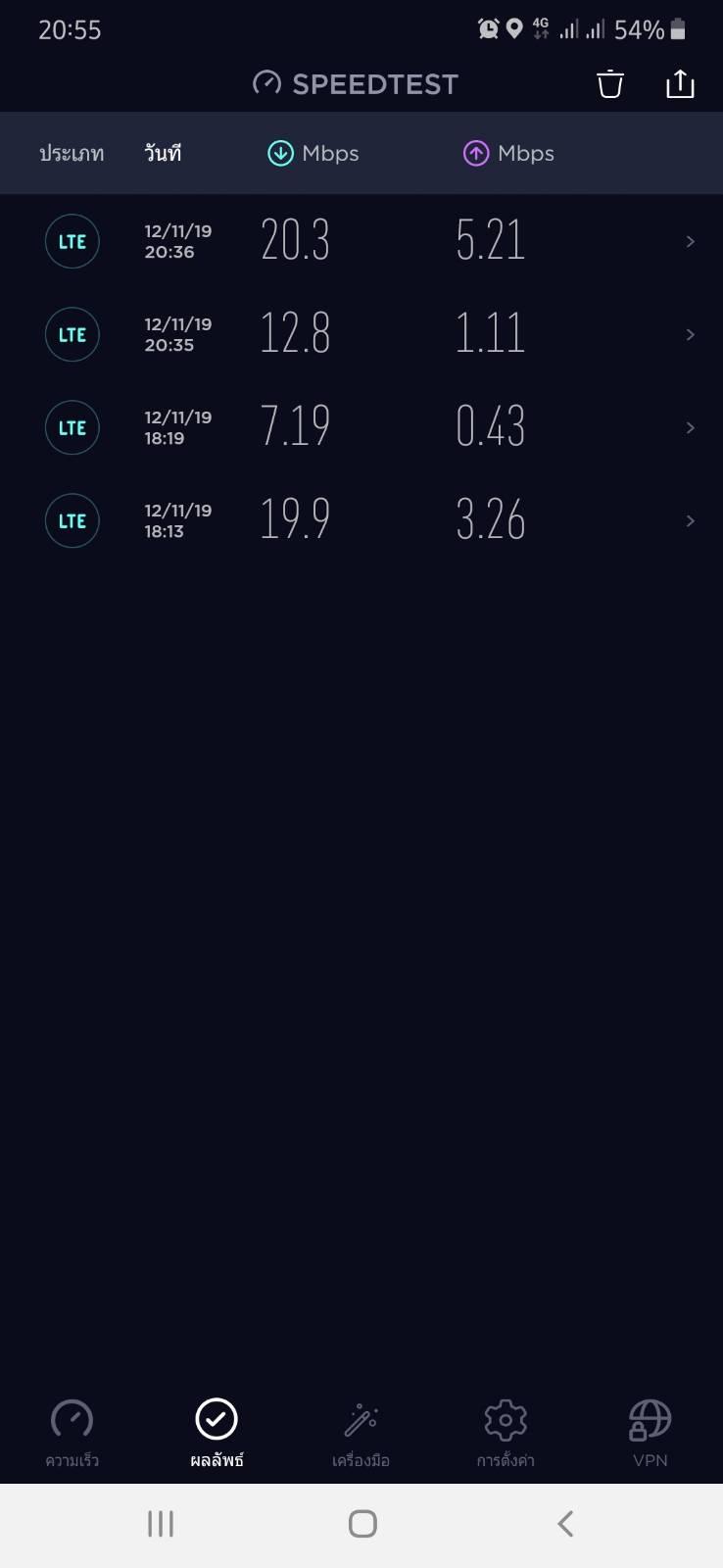Tap the system back button
Image resolution: width=723 pixels, height=1568 pixels.
(x=565, y=1524)
